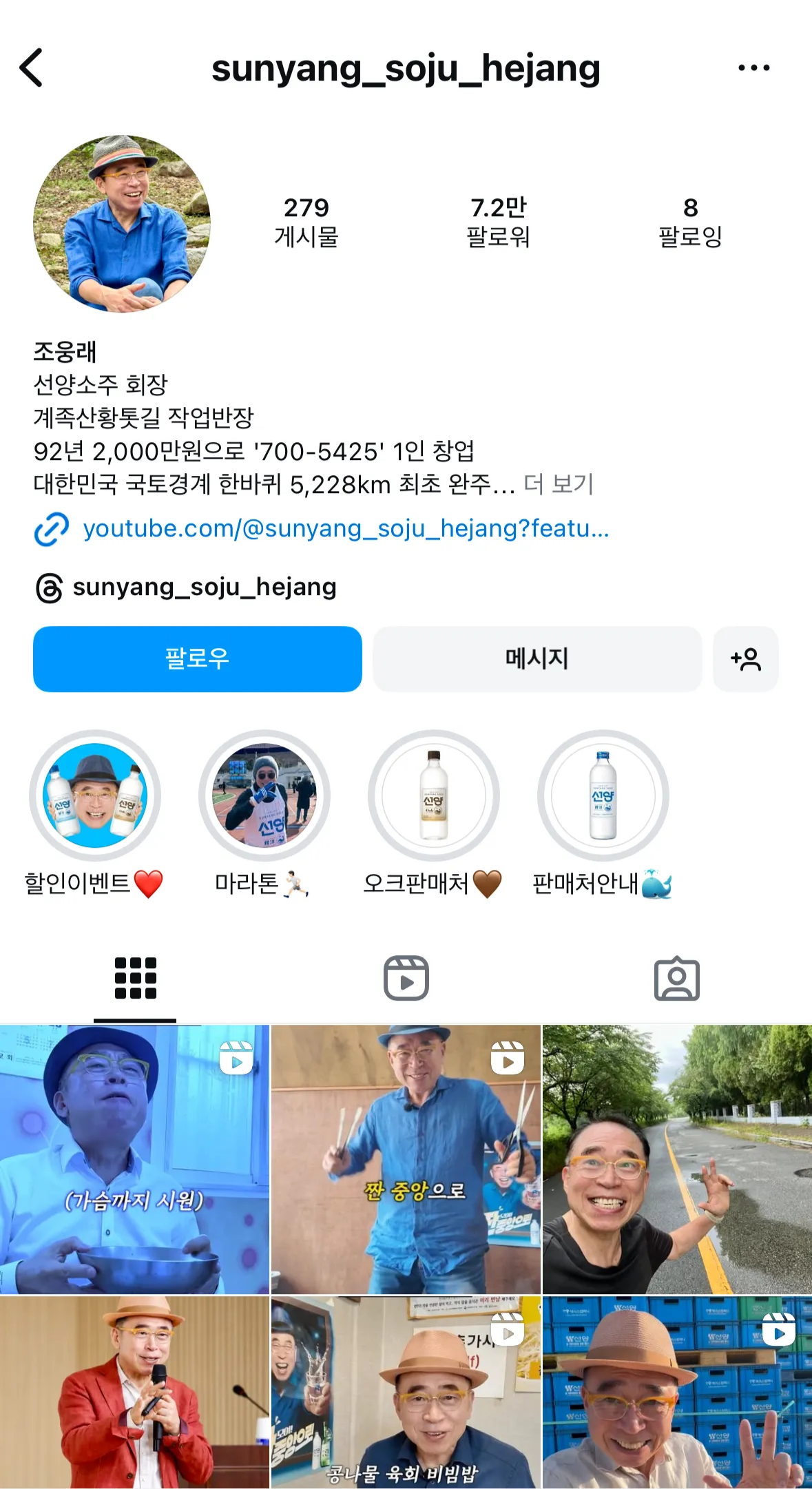Image resolution: width=812 pixels, height=1489 pixels.
Task: Open the 마라톤 story highlight
Action: pos(264,795)
